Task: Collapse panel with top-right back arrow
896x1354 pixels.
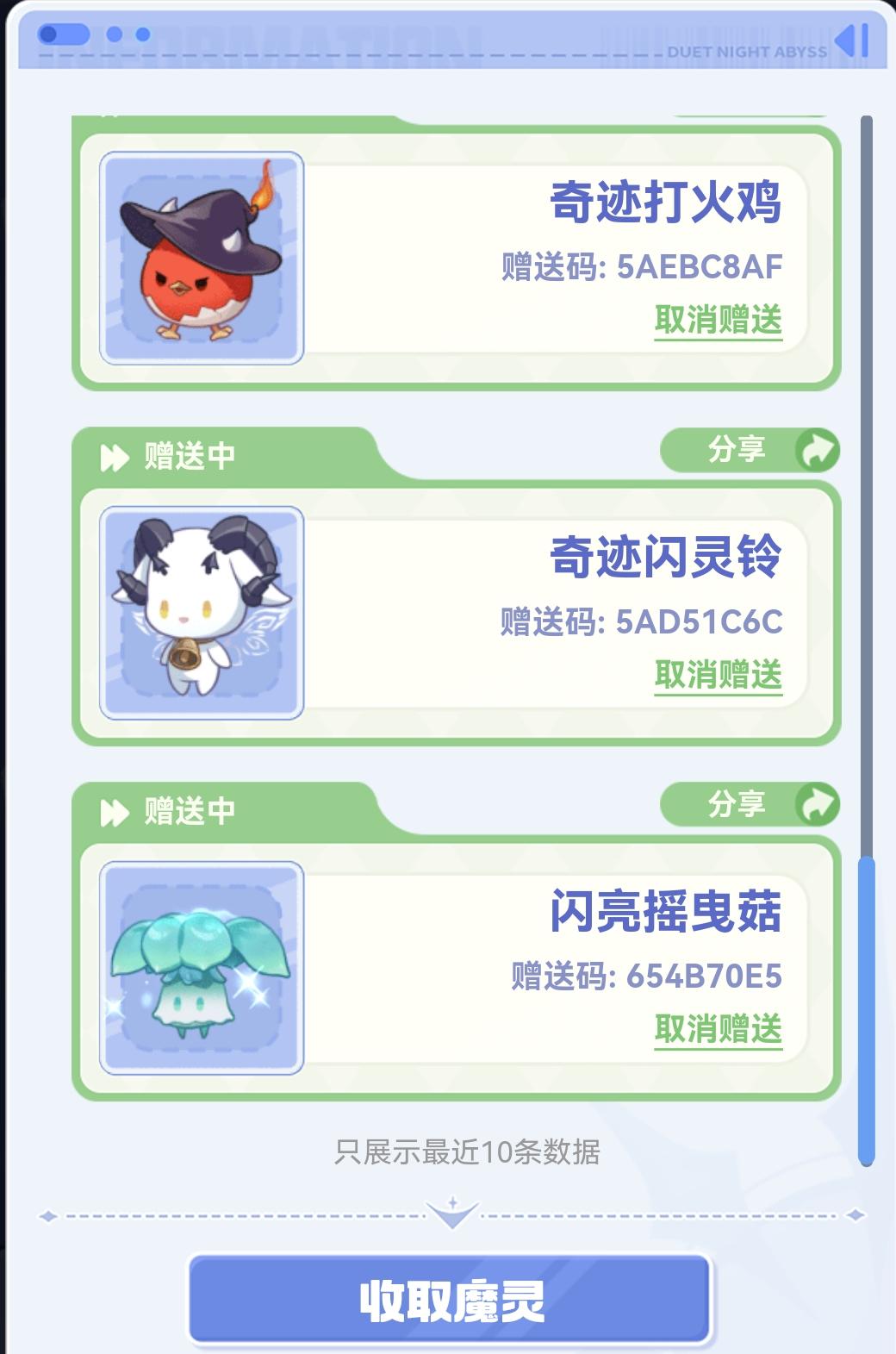Action: [851, 41]
